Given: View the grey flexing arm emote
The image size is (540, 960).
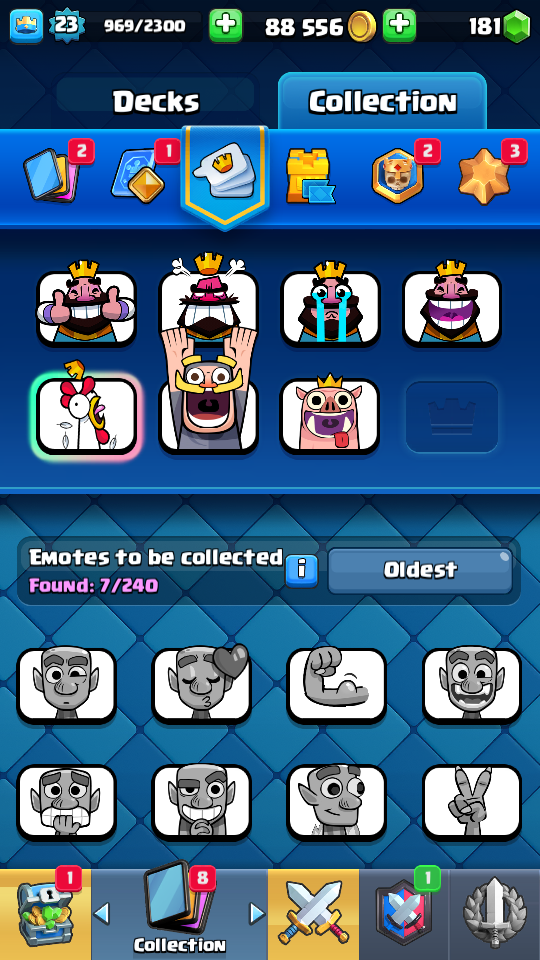Looking at the screenshot, I should click(337, 684).
